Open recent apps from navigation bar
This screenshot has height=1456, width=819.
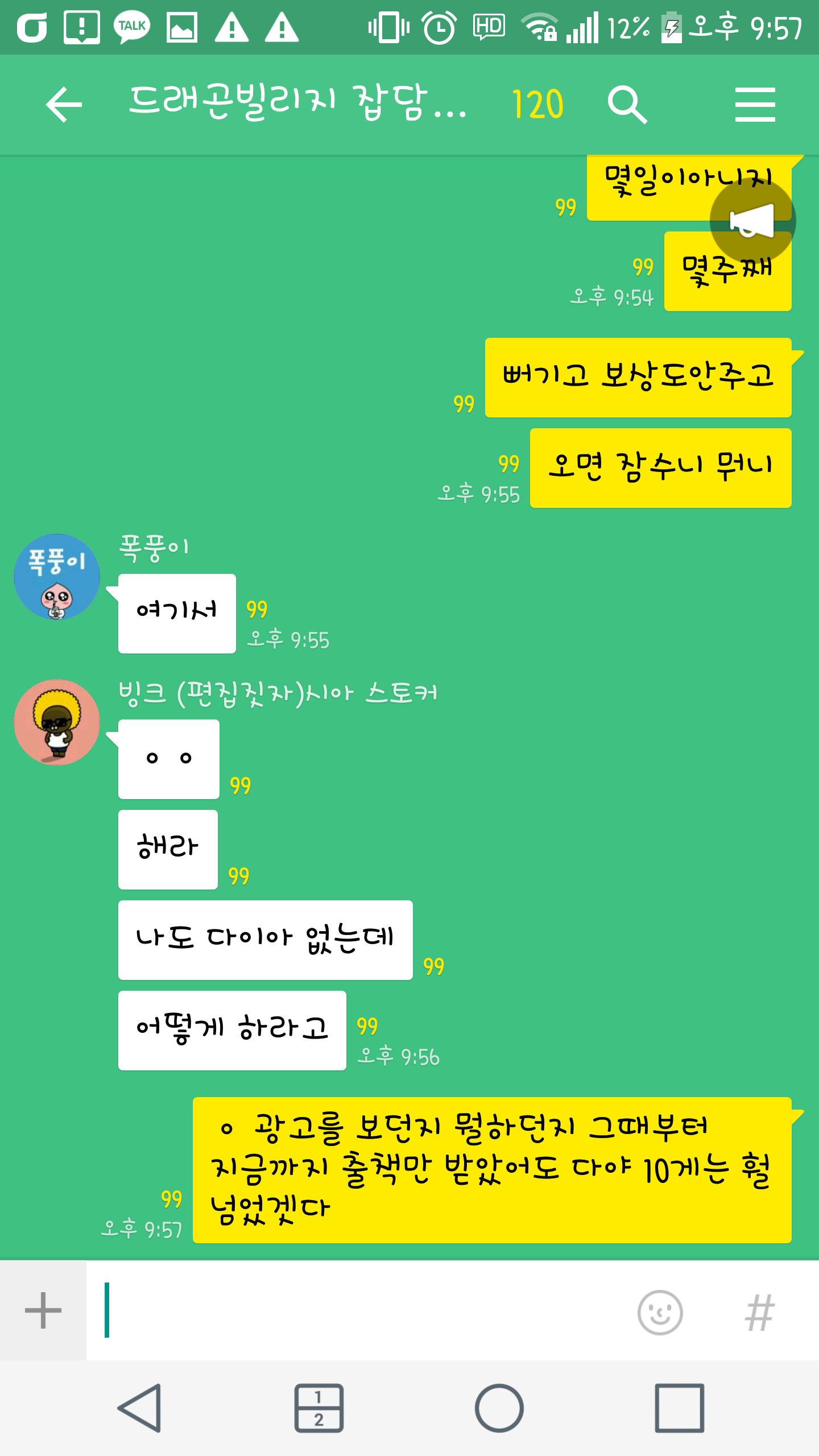(679, 1408)
